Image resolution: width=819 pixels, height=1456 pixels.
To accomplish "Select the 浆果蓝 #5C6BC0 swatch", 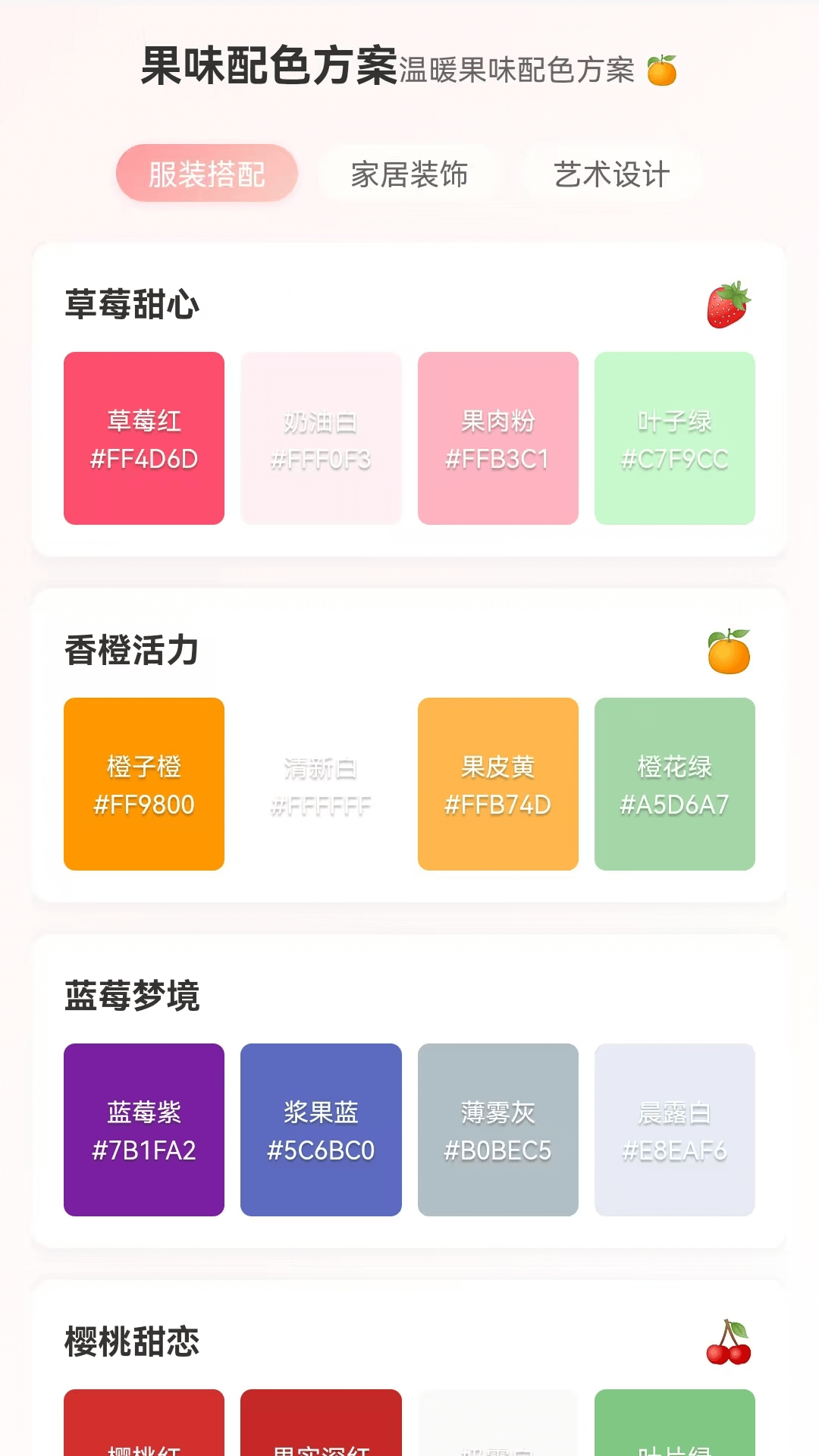I will tap(321, 1130).
